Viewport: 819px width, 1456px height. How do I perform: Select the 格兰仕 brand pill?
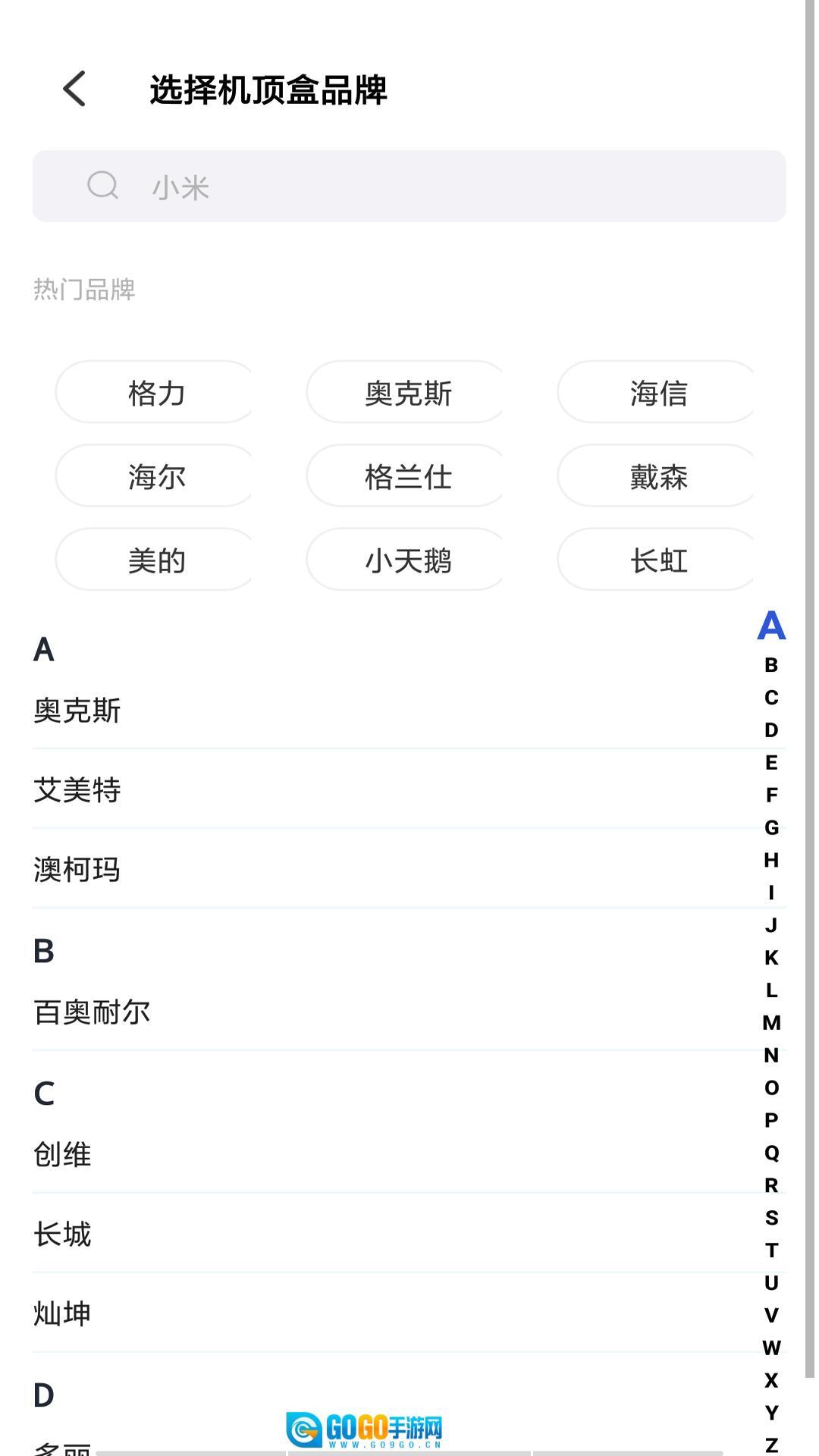click(x=404, y=476)
